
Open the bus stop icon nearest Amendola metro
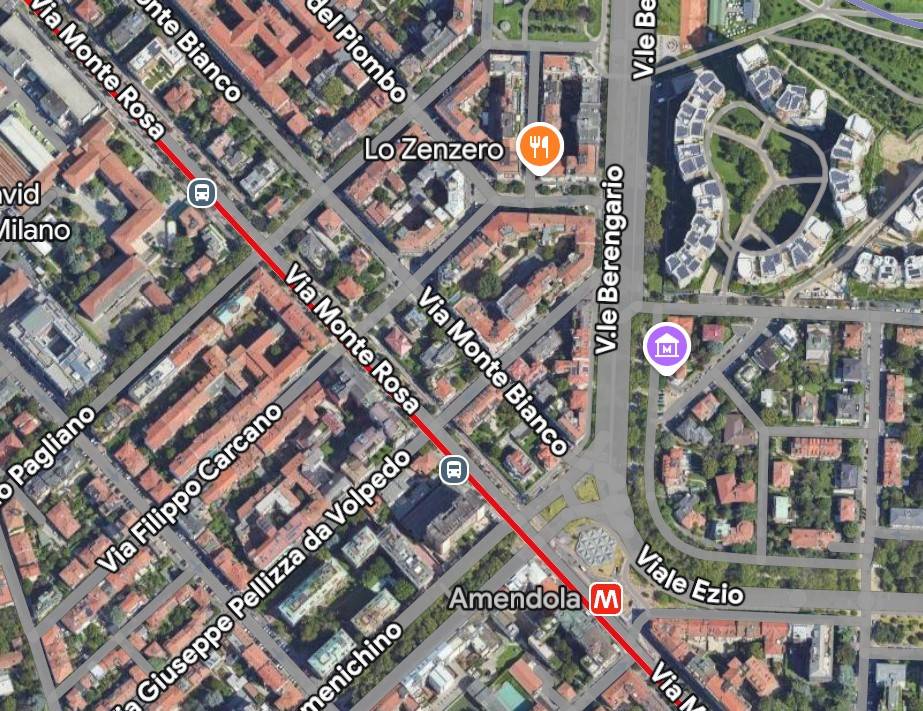coord(454,469)
